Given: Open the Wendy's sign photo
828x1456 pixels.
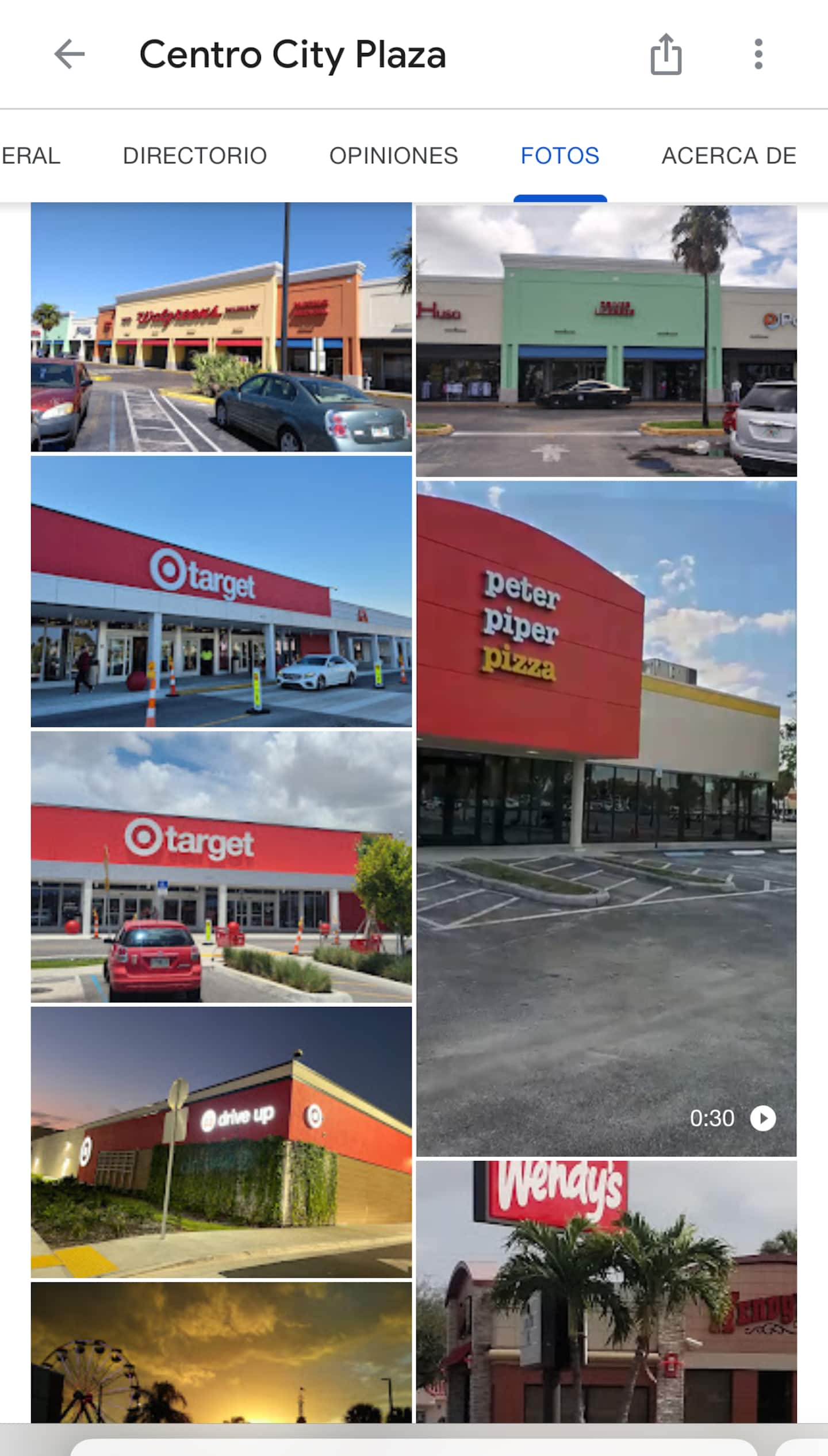Looking at the screenshot, I should pyautogui.click(x=607, y=1292).
